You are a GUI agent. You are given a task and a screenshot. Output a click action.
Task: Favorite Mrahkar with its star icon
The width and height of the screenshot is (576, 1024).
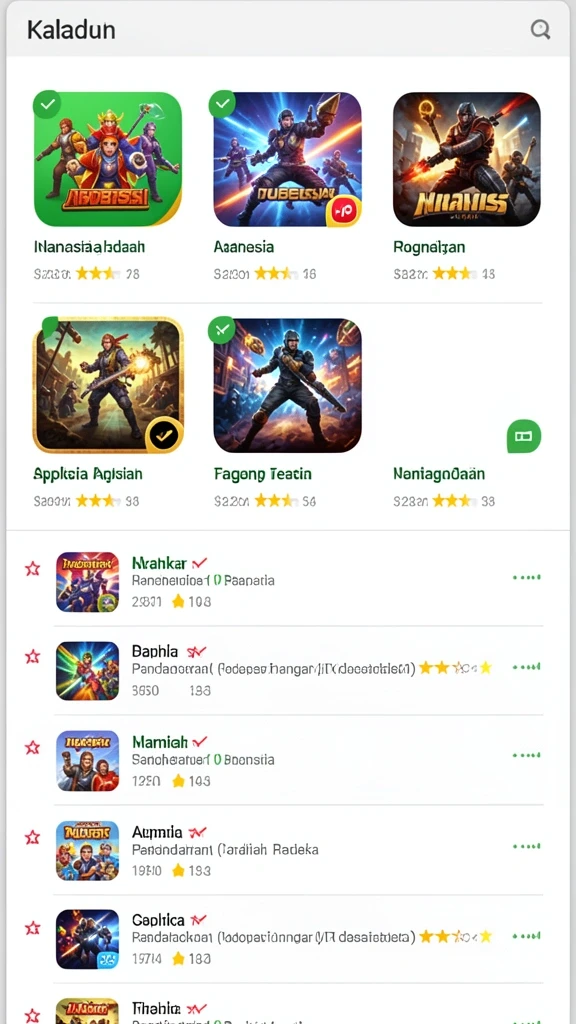[32, 569]
